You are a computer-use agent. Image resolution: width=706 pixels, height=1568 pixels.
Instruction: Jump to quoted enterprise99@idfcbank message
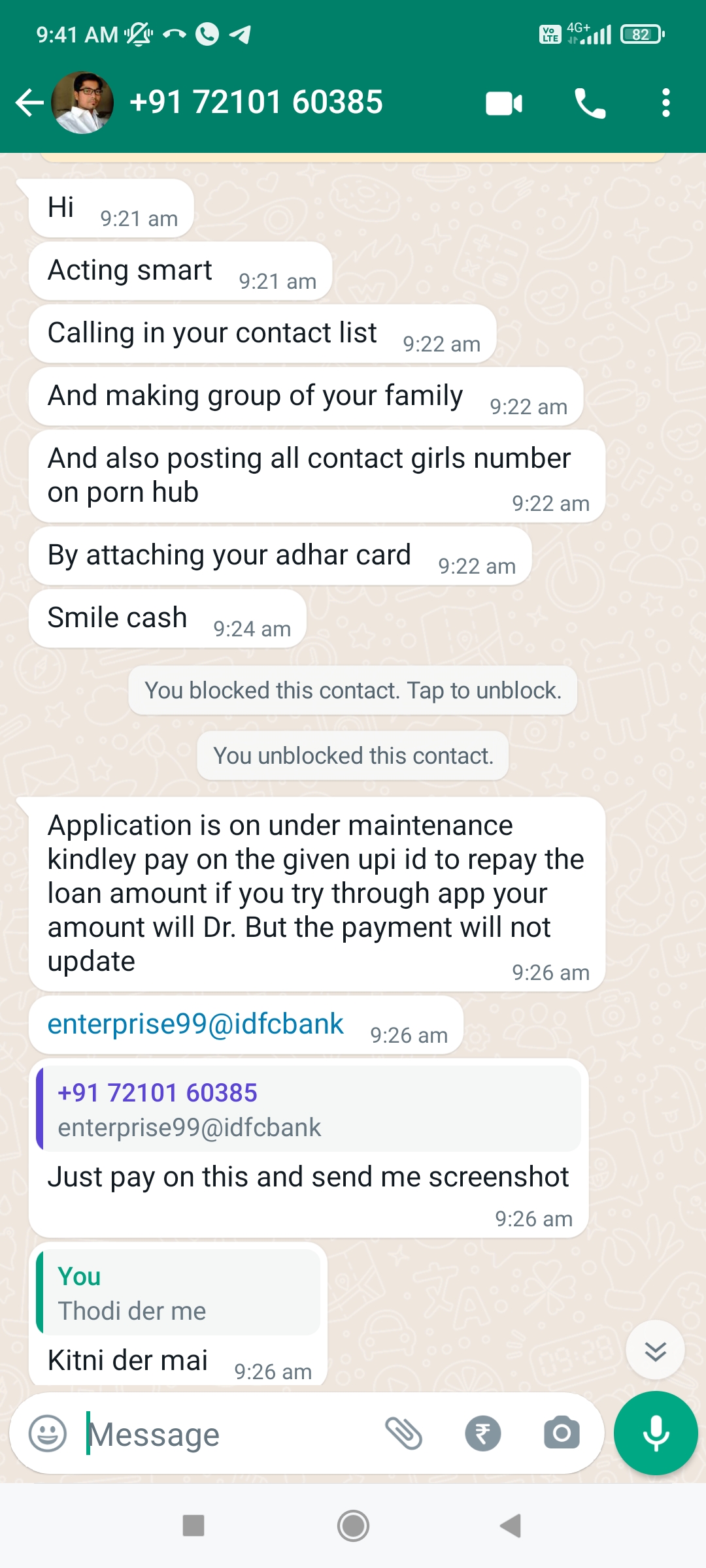pyautogui.click(x=309, y=1109)
